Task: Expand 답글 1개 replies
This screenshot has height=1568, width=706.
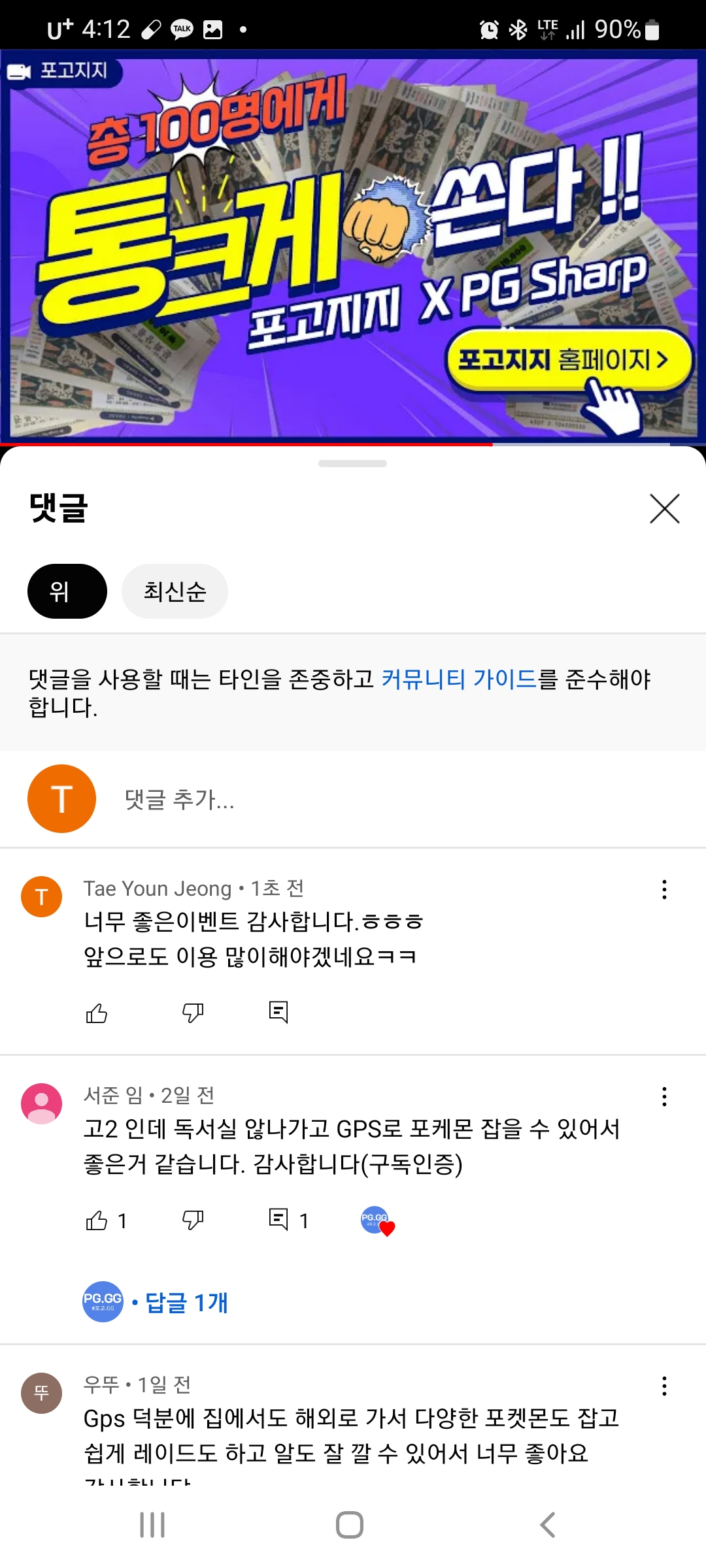Action: tap(186, 1303)
